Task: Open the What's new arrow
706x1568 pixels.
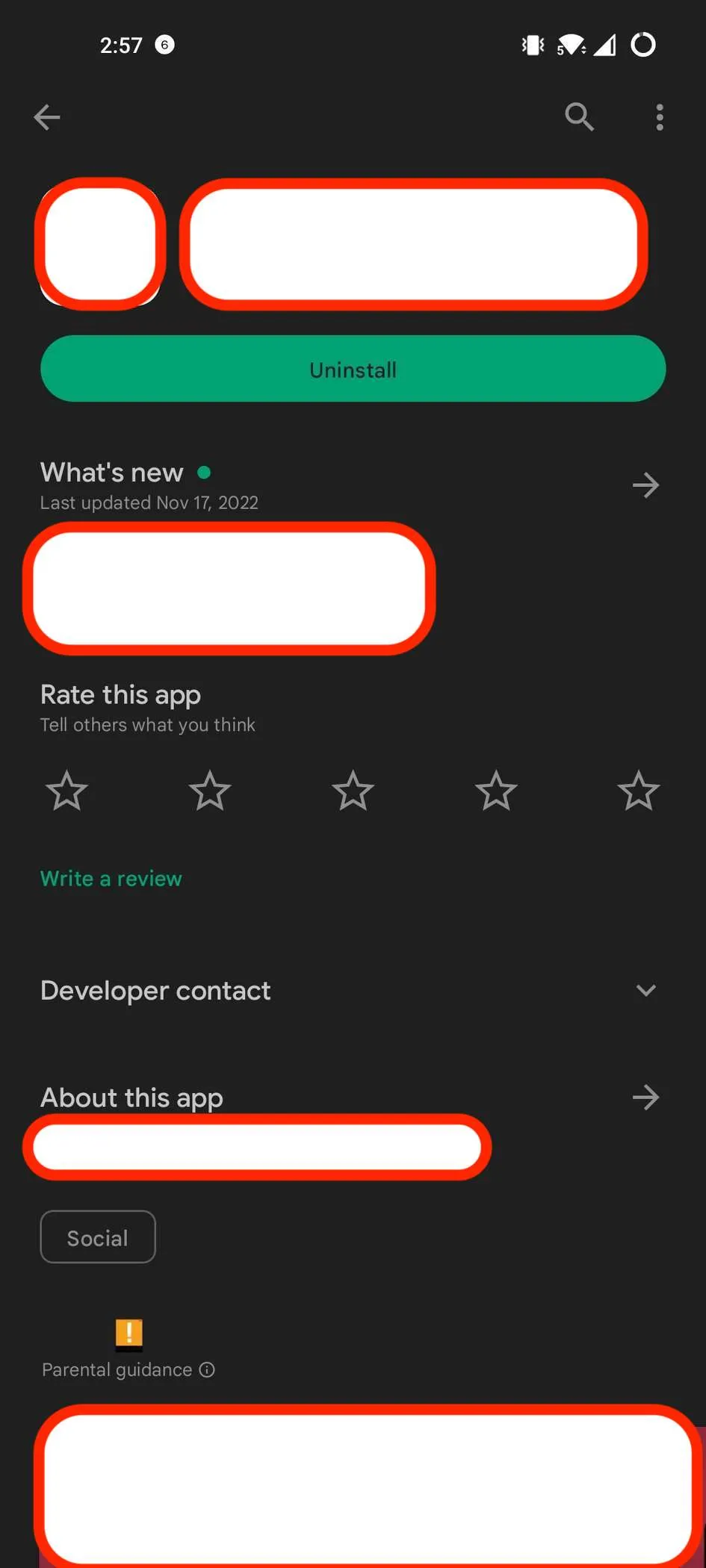Action: point(645,485)
